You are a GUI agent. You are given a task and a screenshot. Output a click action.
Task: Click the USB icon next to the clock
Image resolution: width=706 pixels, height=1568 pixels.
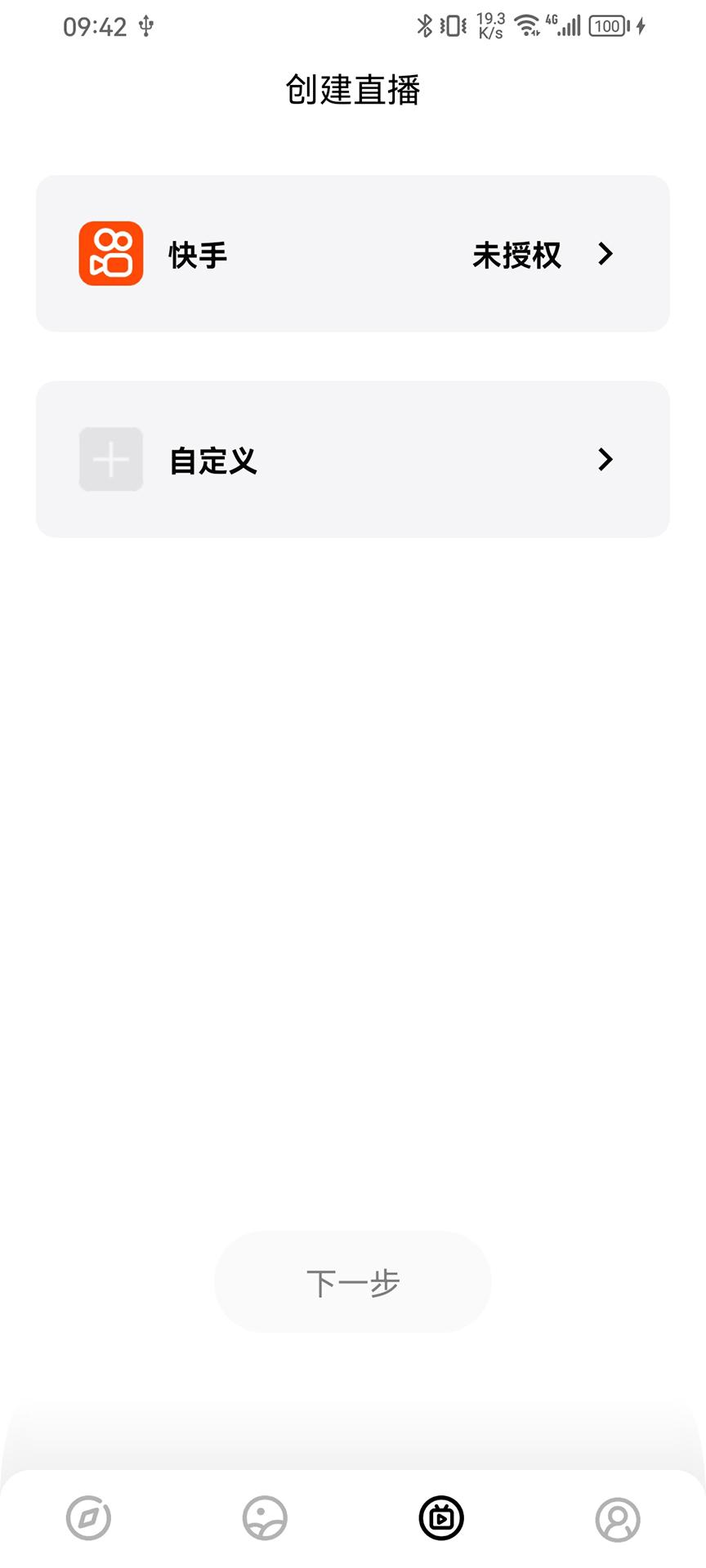click(145, 25)
